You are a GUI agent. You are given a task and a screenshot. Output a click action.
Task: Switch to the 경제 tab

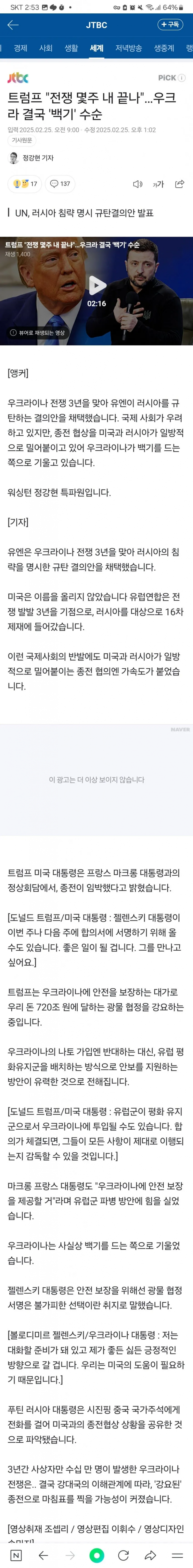pyautogui.click(x=21, y=48)
